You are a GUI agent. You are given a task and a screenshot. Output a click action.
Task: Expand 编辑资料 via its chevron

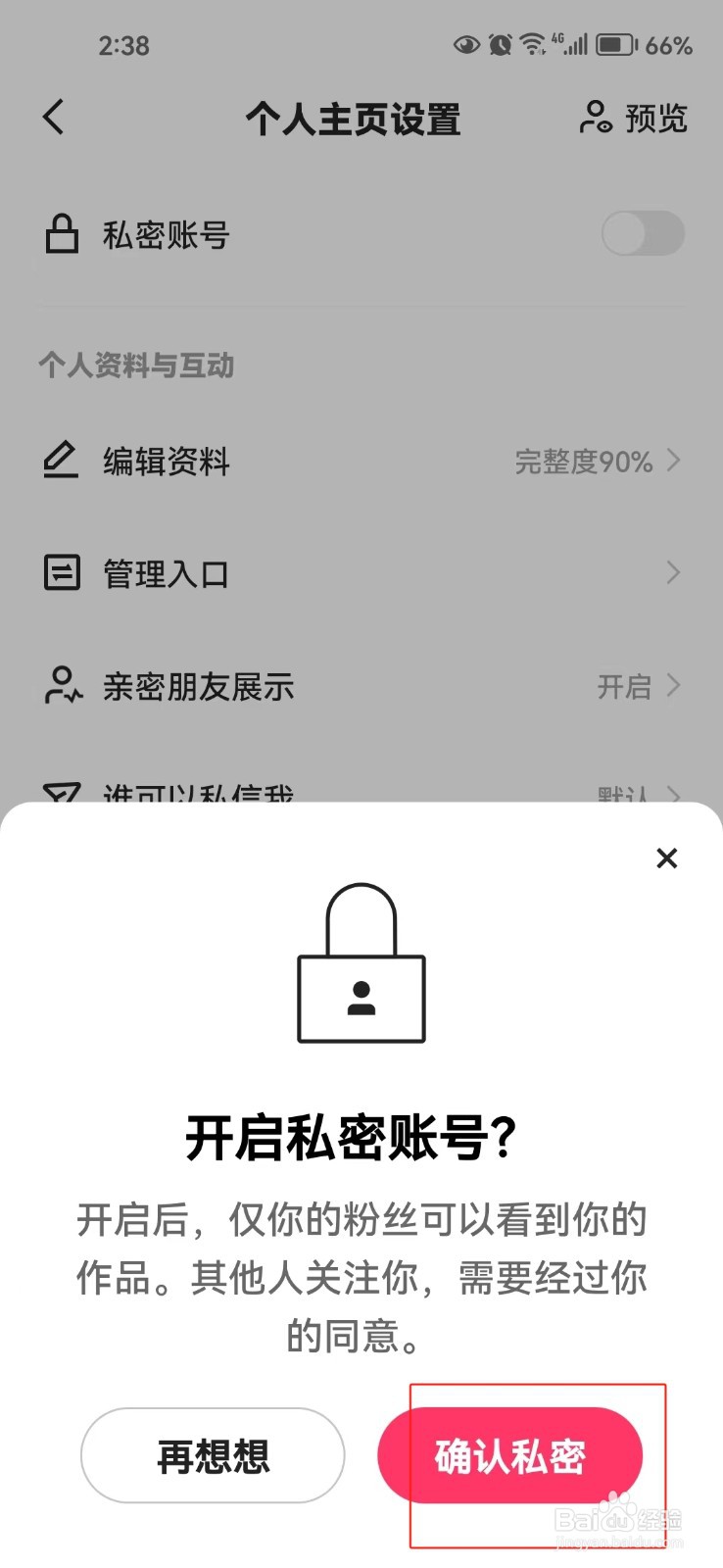coord(673,461)
